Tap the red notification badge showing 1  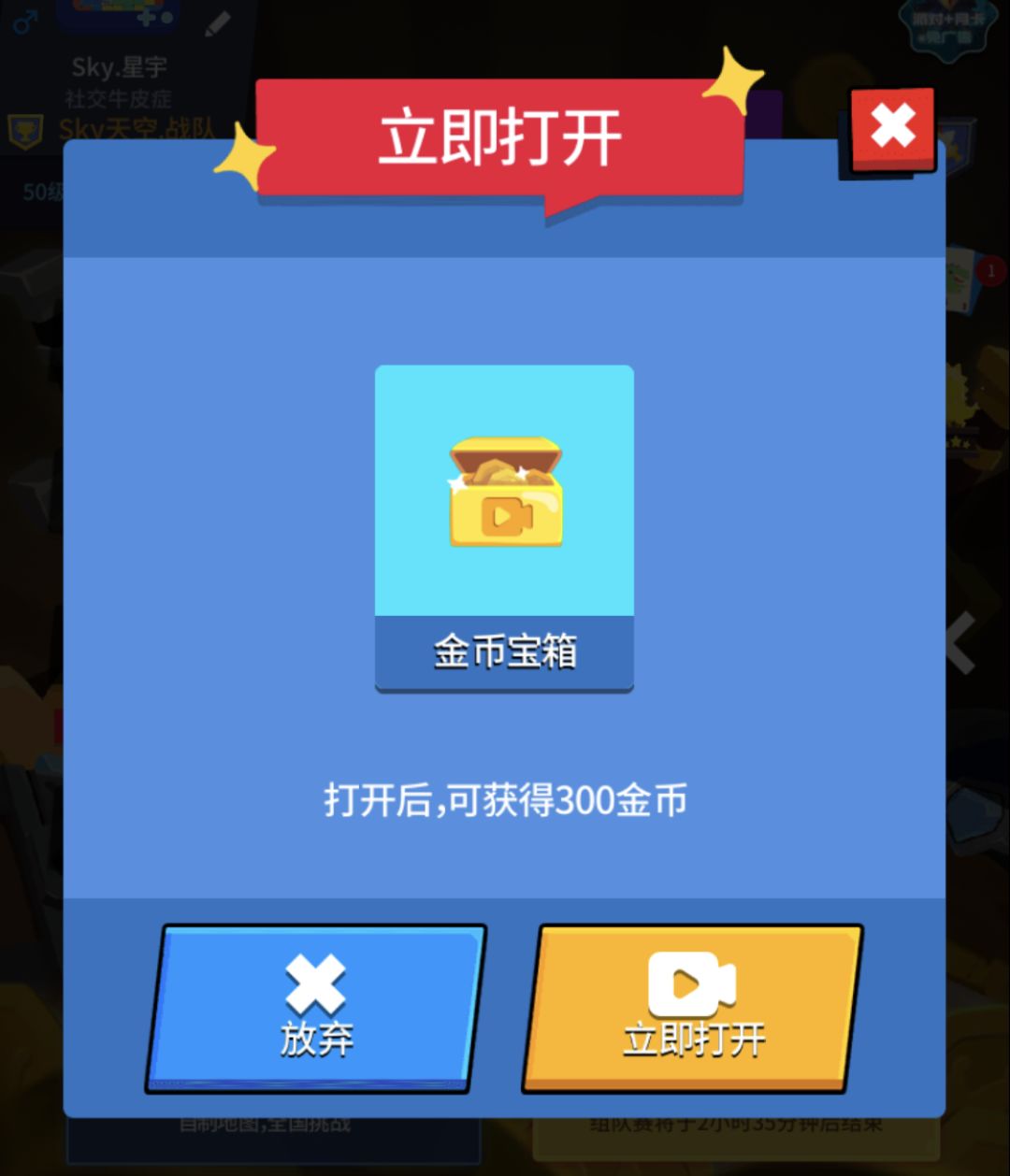pos(989,270)
